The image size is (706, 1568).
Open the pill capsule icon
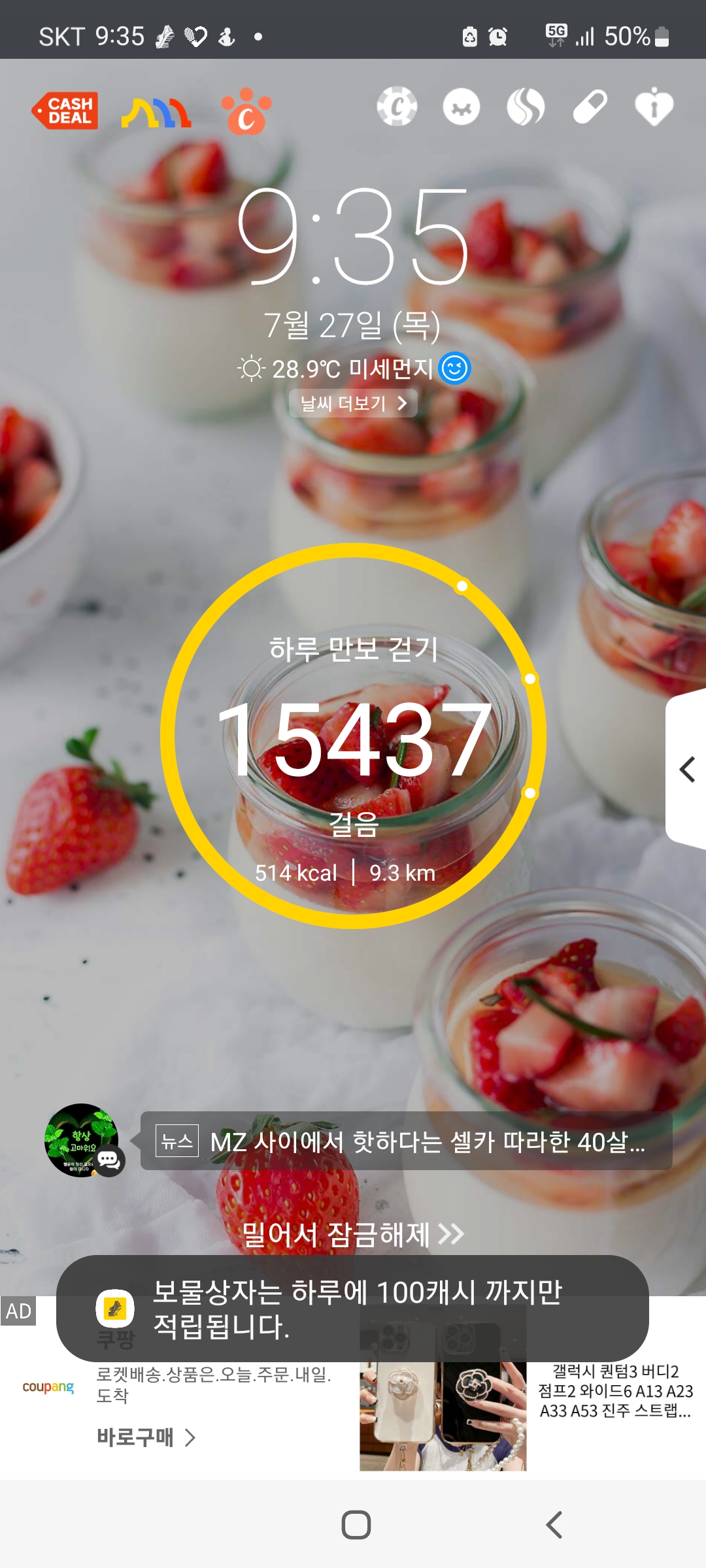(590, 106)
